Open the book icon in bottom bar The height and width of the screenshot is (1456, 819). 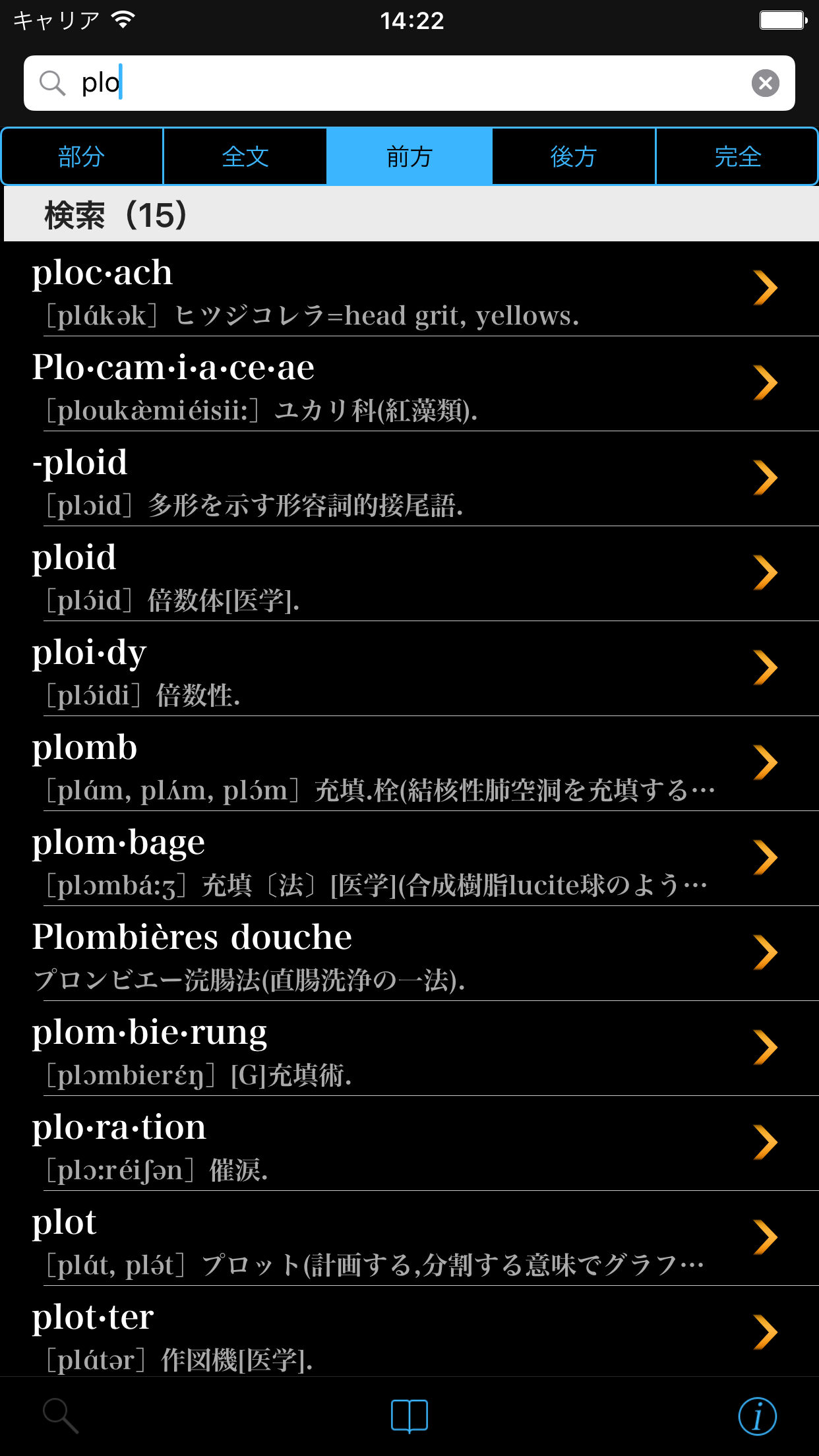pos(409,1416)
